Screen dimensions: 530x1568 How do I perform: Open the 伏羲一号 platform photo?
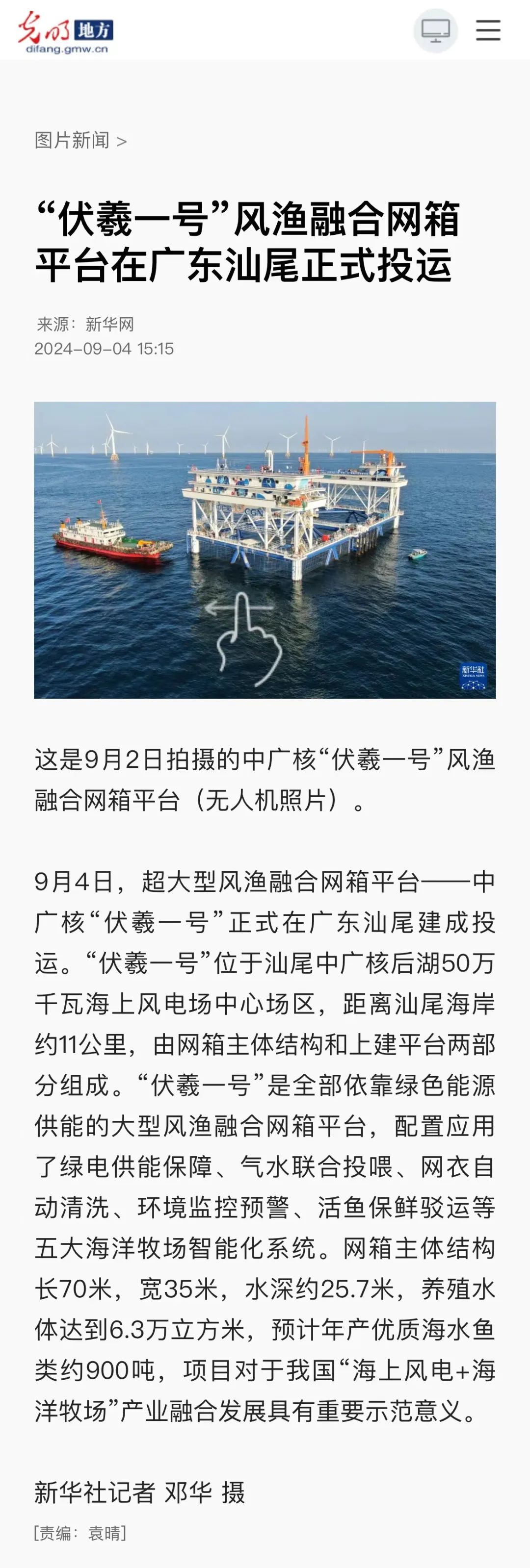click(265, 550)
